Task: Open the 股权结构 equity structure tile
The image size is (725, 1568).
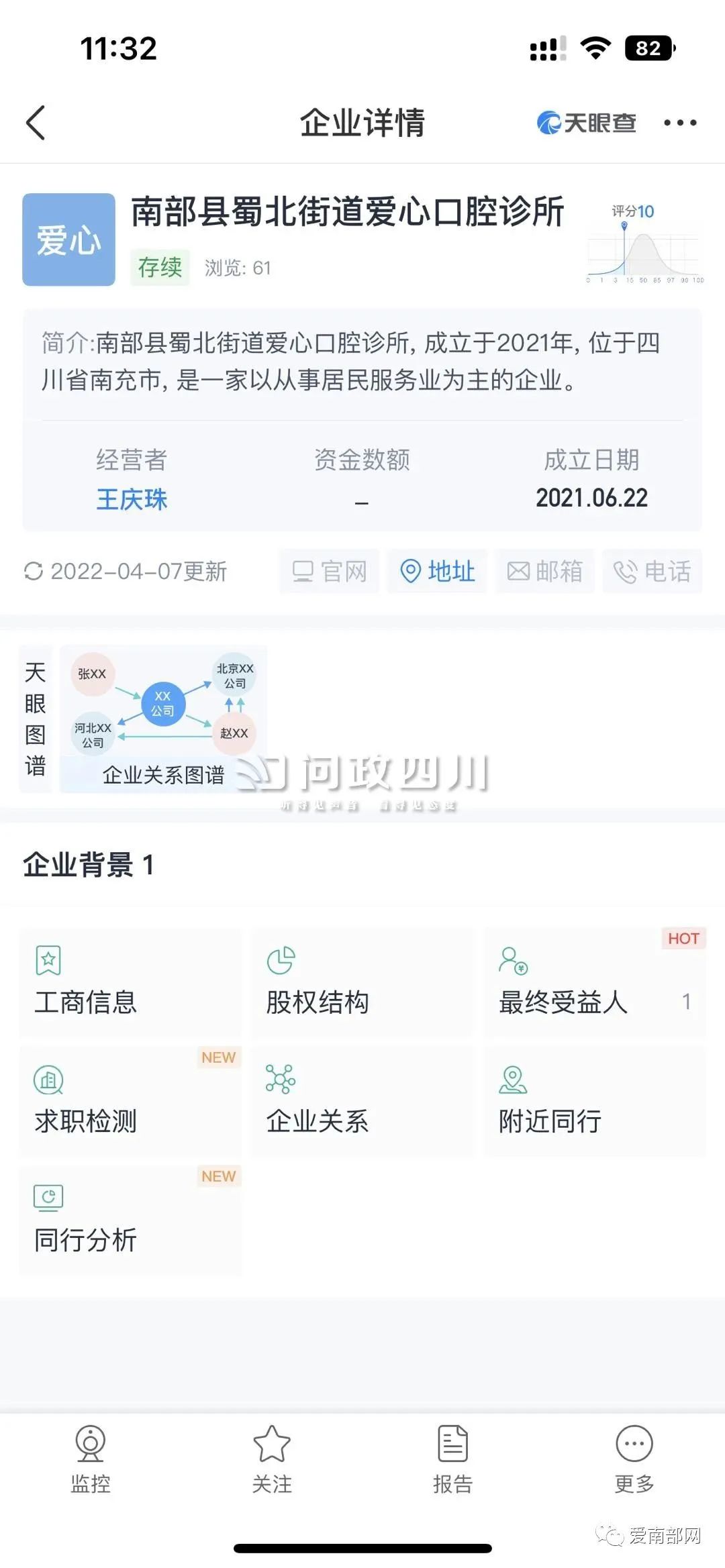Action: (362, 983)
